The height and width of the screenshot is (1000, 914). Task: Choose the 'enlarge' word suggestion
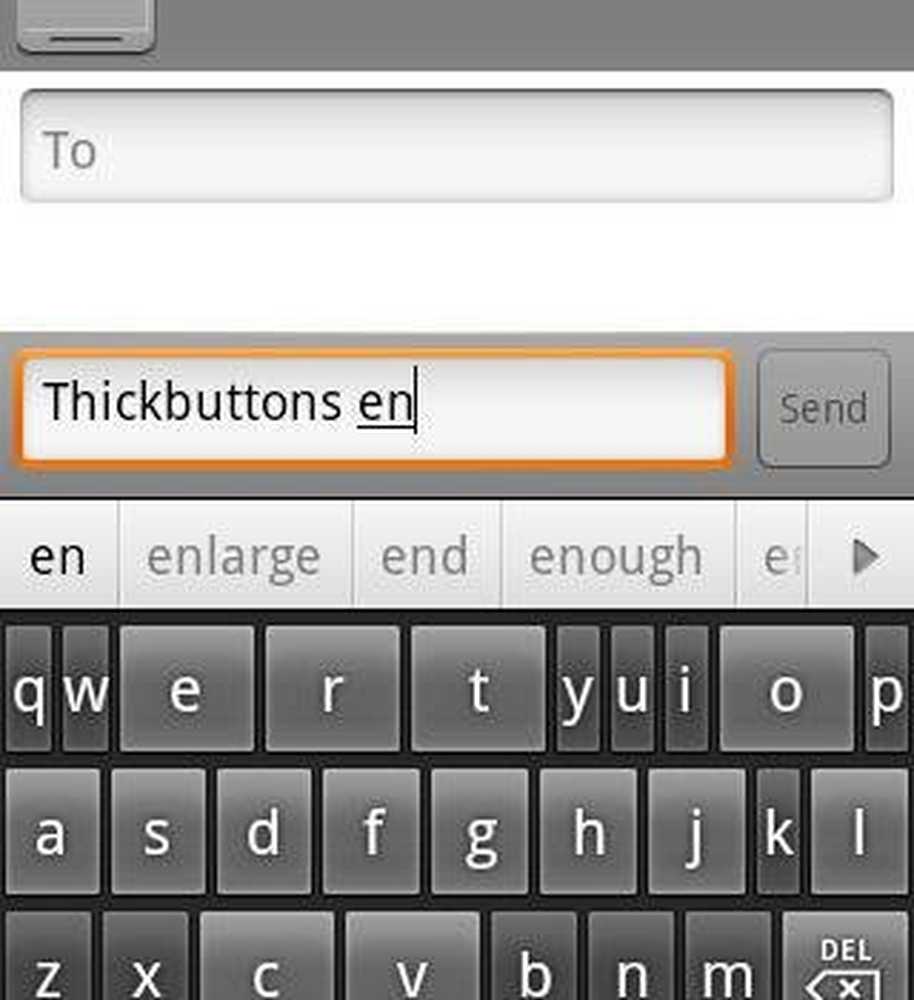[x=234, y=556]
